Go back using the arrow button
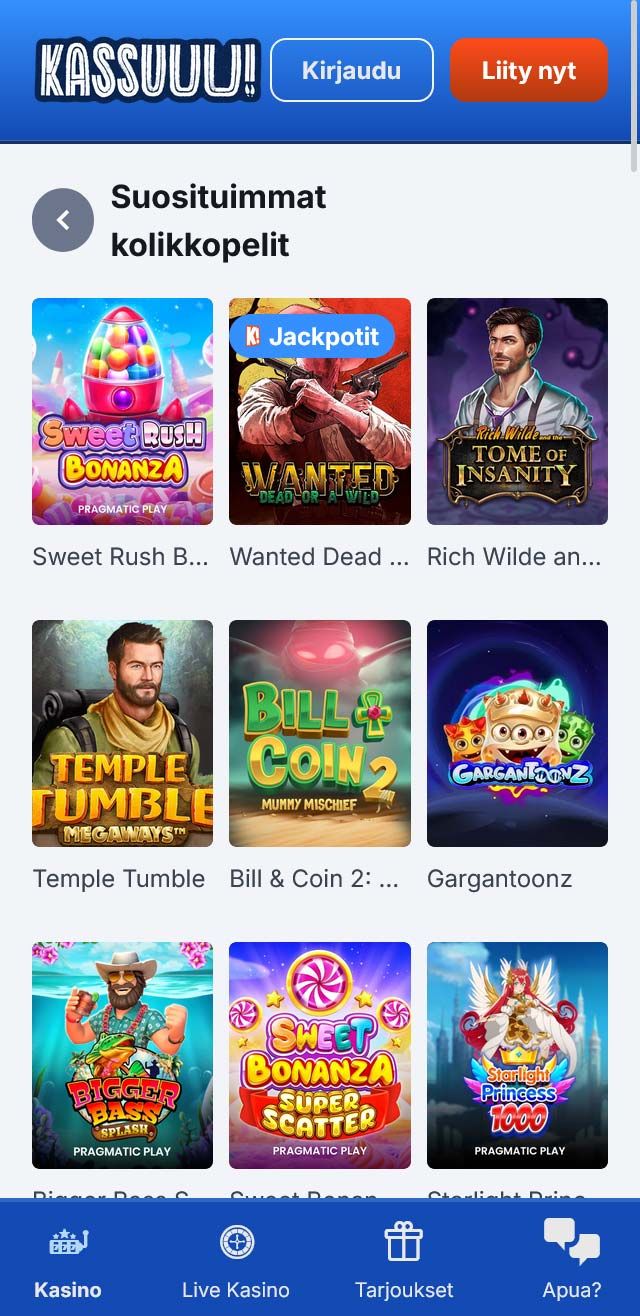Image resolution: width=640 pixels, height=1316 pixels. tap(63, 220)
